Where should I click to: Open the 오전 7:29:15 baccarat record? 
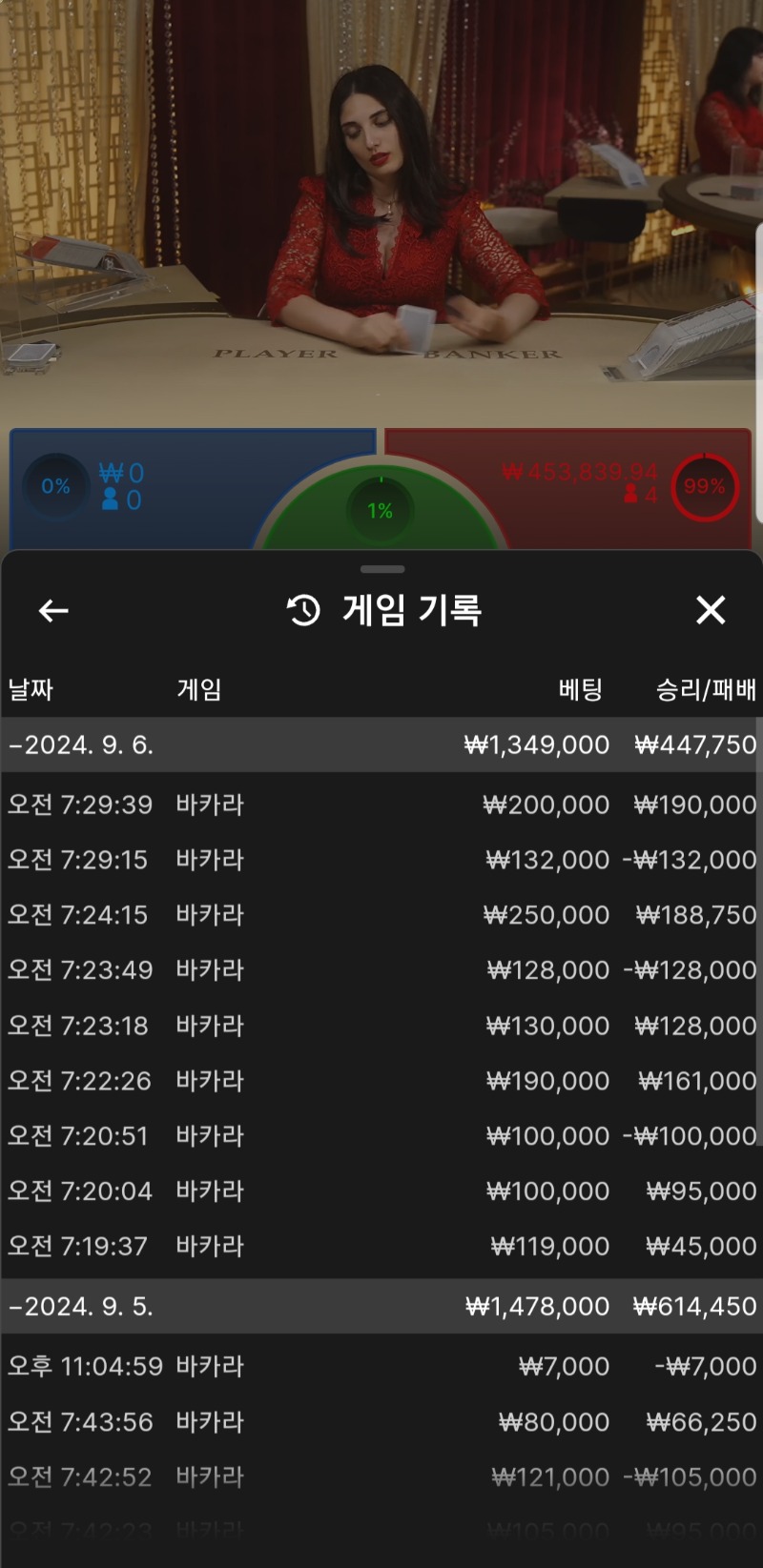tap(381, 860)
